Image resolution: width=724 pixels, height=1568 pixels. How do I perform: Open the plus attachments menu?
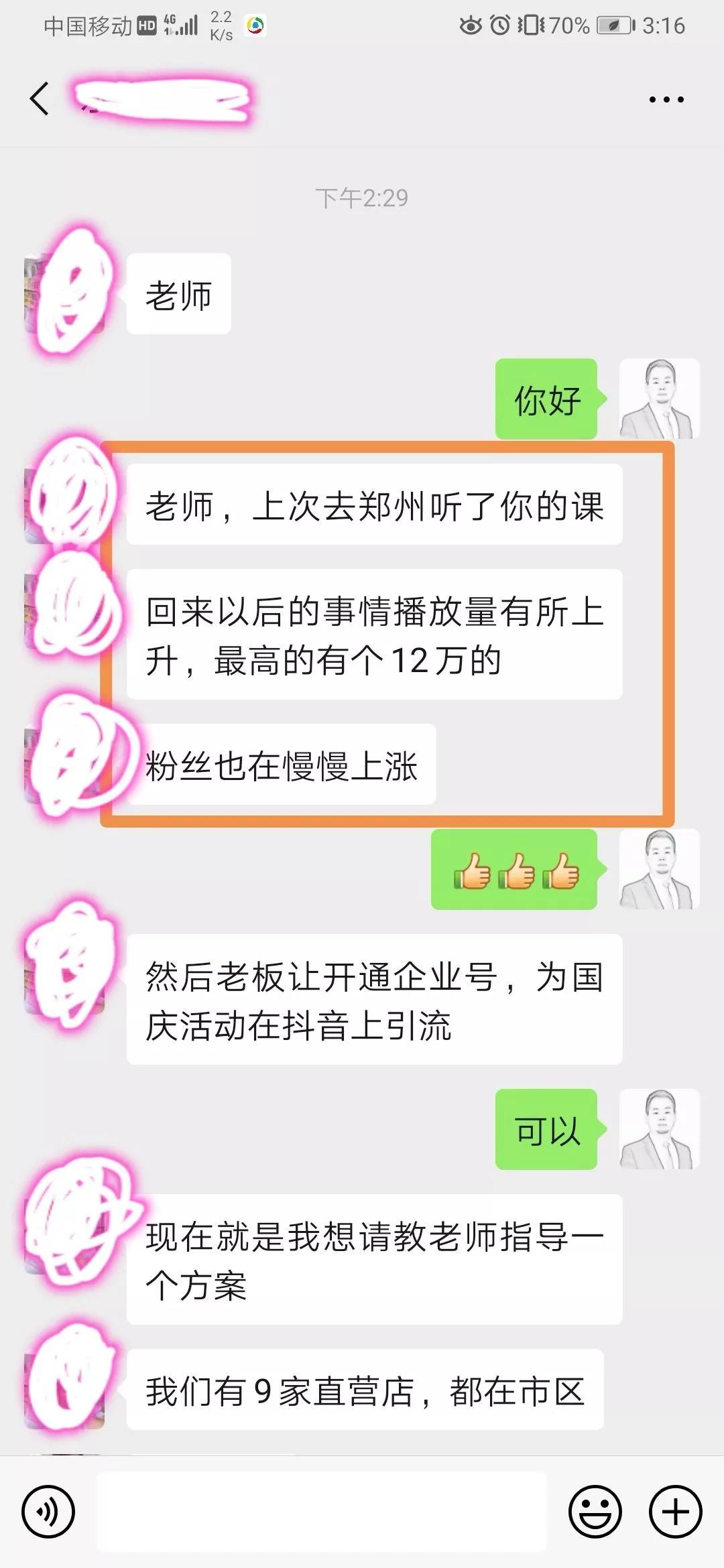(675, 1511)
